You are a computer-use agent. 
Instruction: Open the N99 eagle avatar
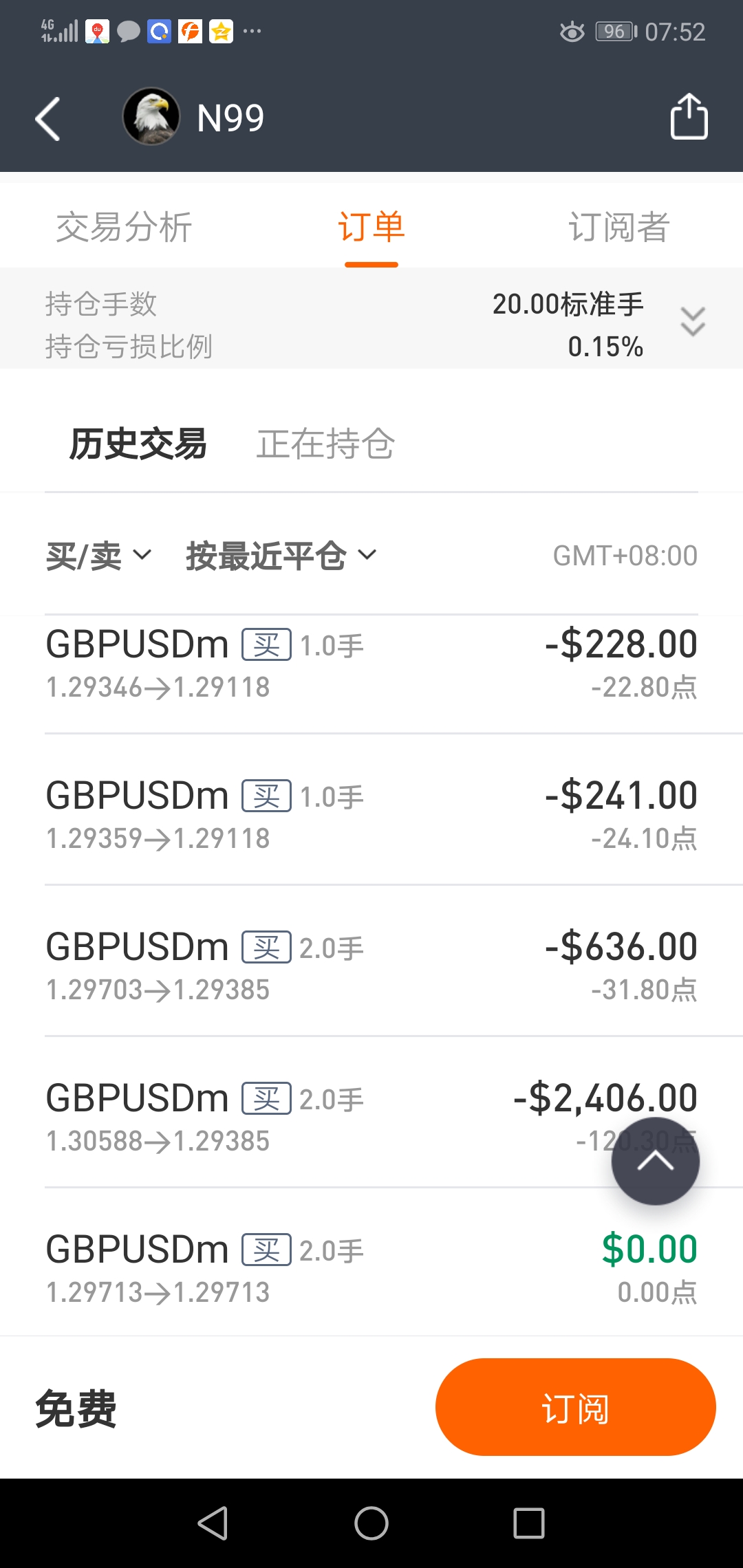pyautogui.click(x=151, y=116)
